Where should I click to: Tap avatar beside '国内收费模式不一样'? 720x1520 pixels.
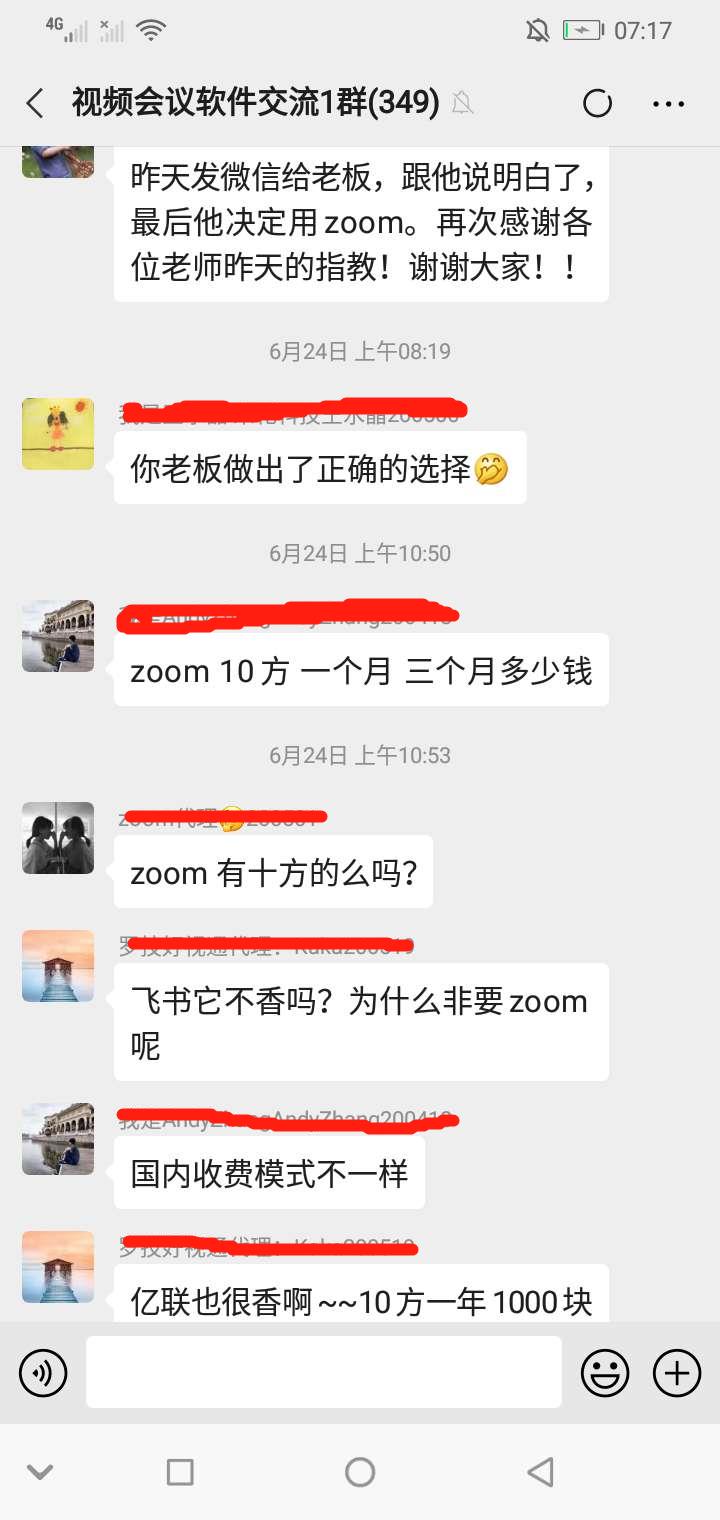click(x=58, y=1139)
